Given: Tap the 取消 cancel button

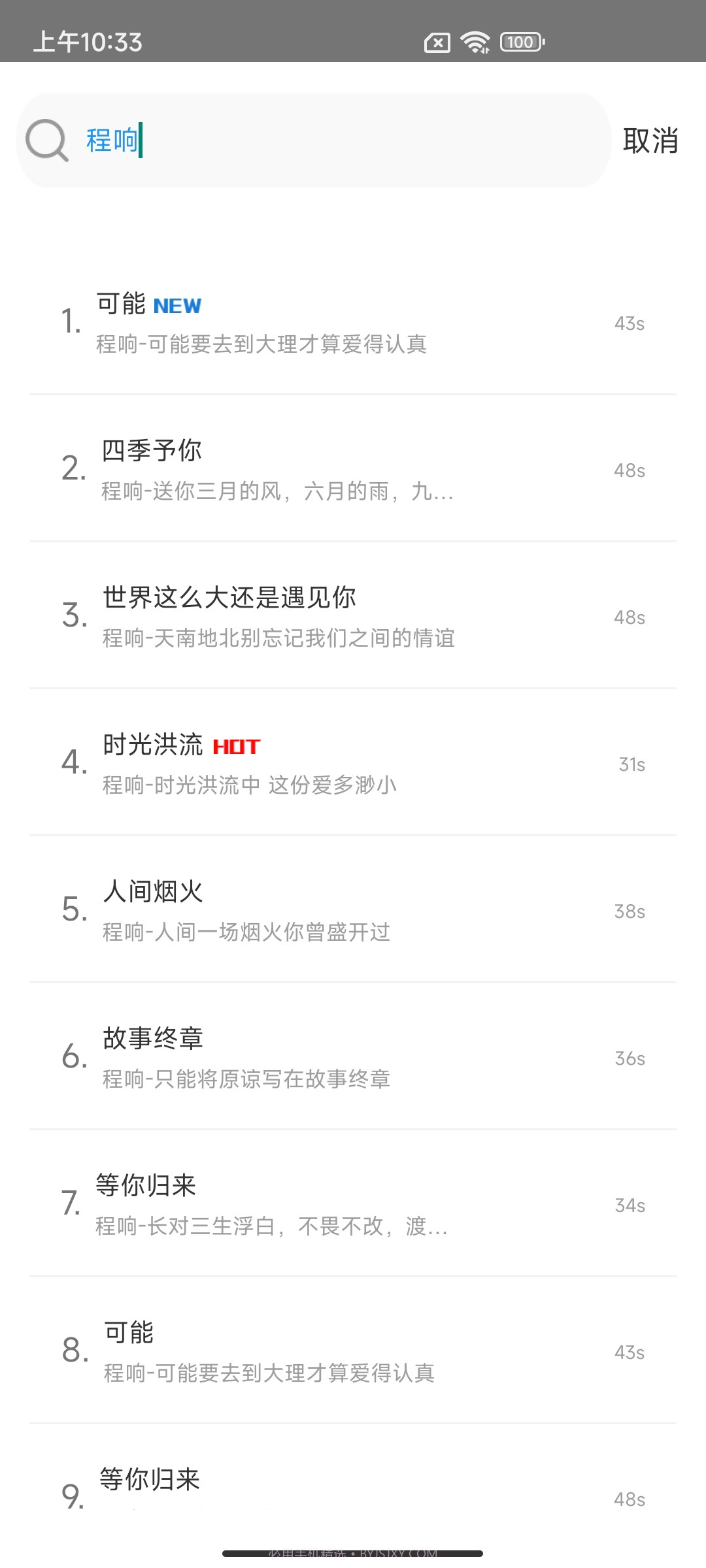Looking at the screenshot, I should click(x=649, y=140).
